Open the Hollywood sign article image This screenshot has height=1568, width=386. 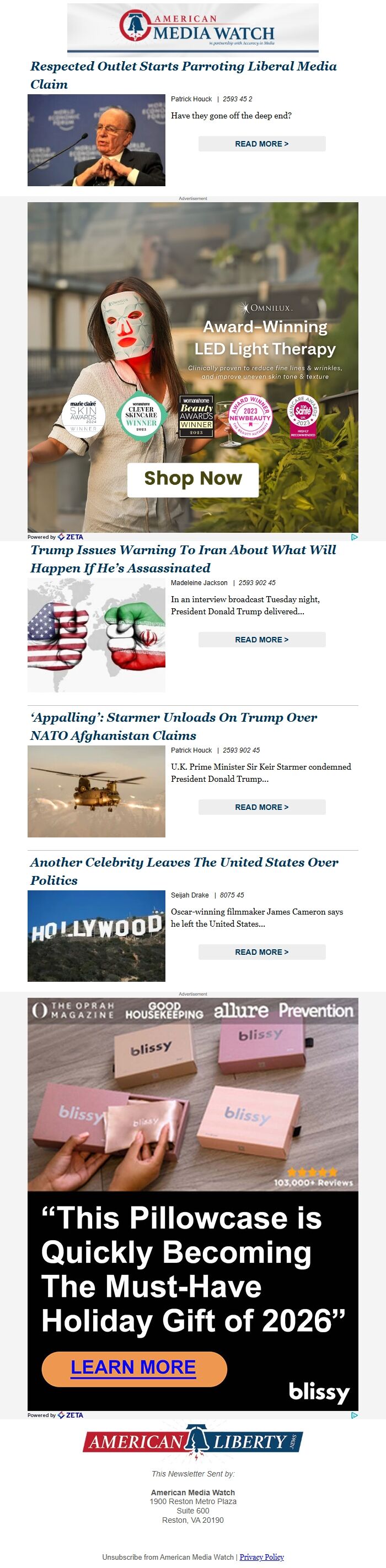[96, 936]
